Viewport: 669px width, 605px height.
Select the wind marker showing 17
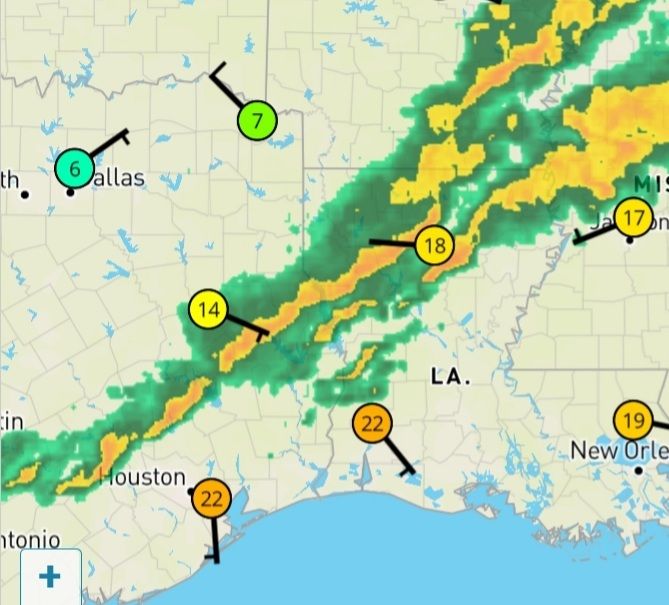pos(633,217)
